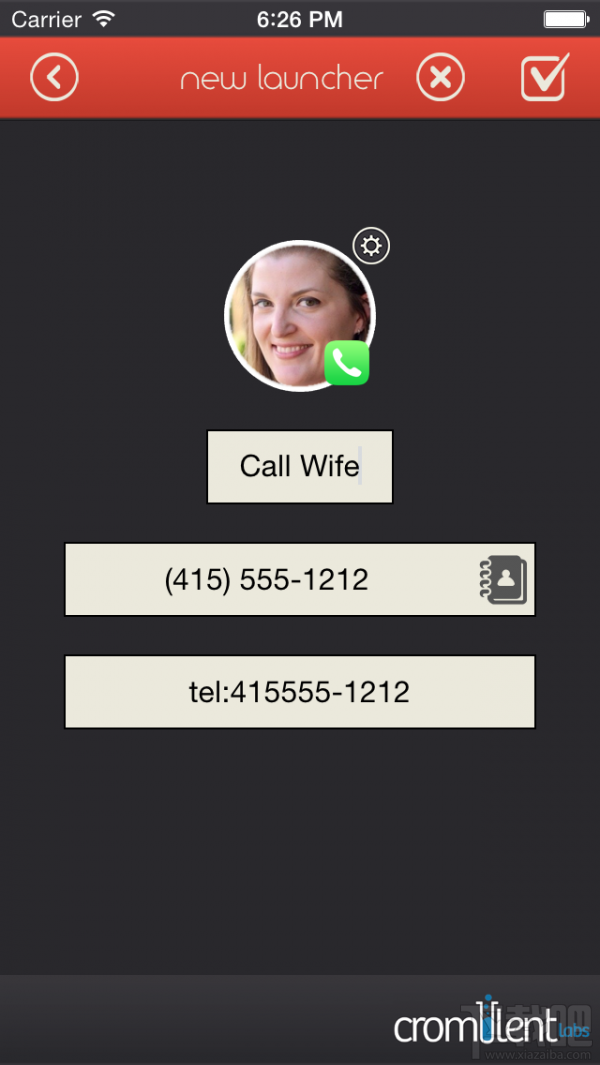Cancel with the X circle icon
The height and width of the screenshot is (1065, 600).
click(x=440, y=77)
